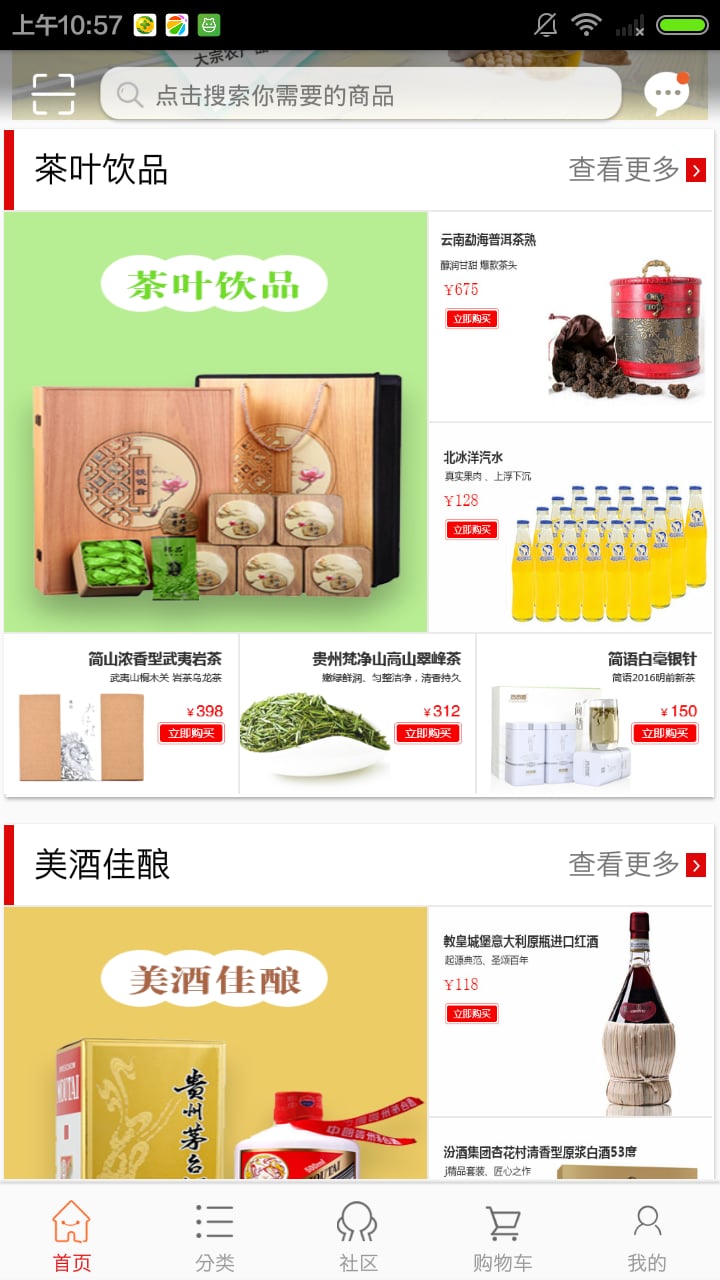Open the QR scan icon
The width and height of the screenshot is (720, 1280).
pos(53,94)
